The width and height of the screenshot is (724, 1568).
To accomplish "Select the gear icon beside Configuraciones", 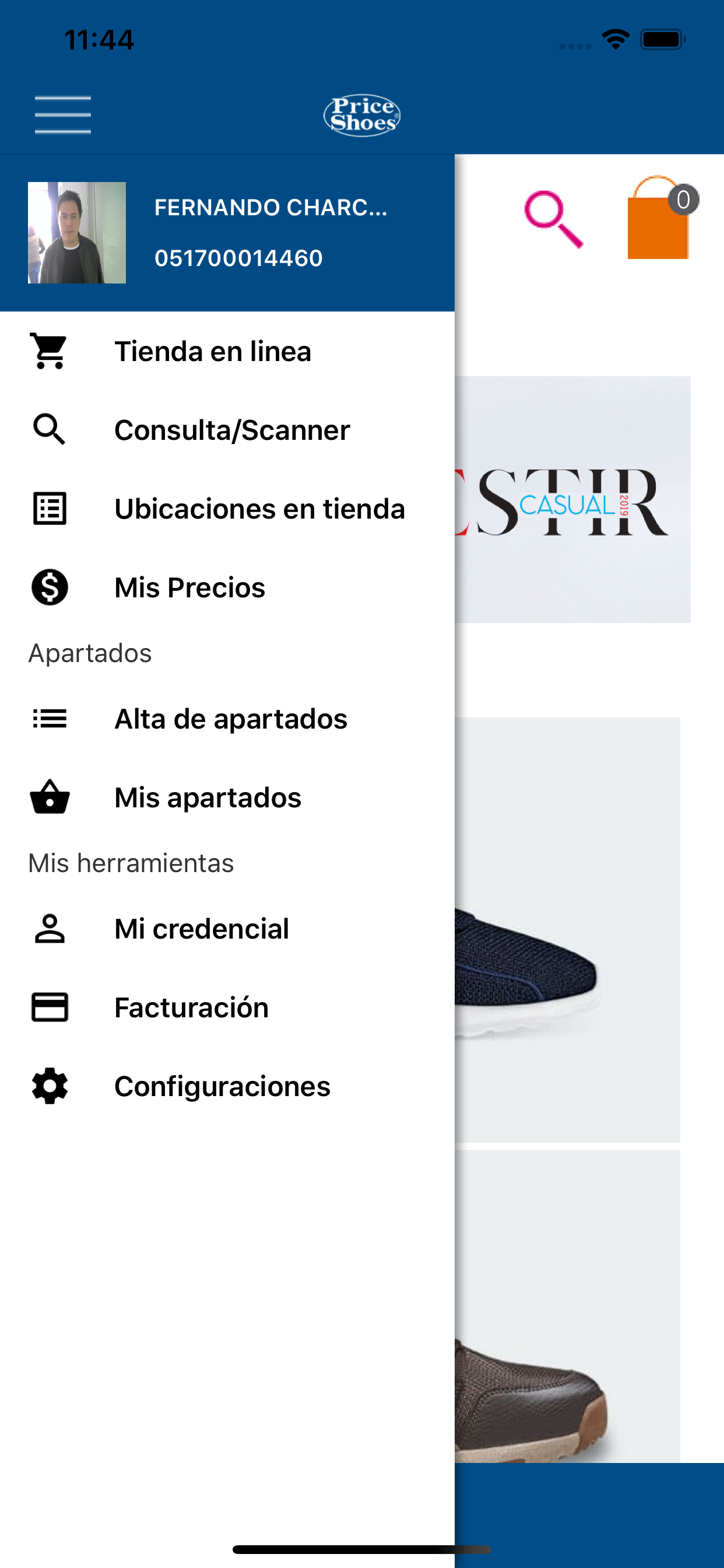I will click(x=48, y=1086).
